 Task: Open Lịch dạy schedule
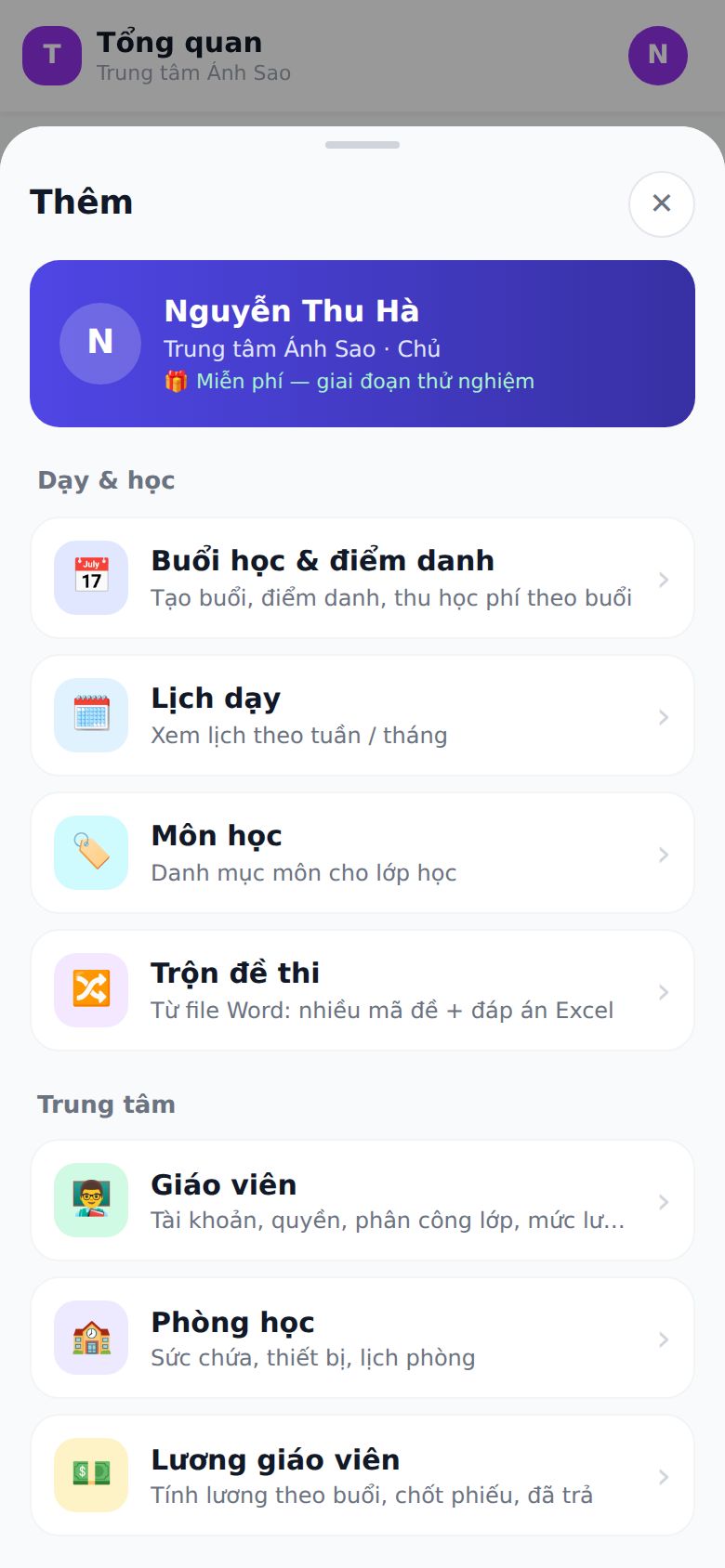[362, 715]
